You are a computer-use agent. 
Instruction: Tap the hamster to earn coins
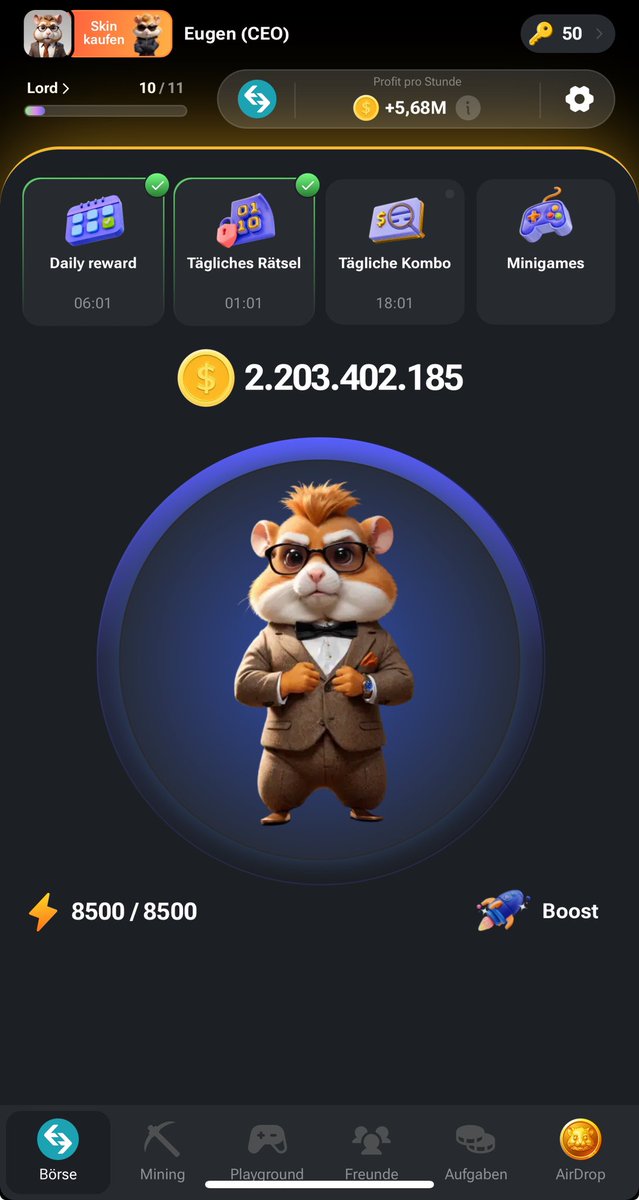pyautogui.click(x=320, y=661)
